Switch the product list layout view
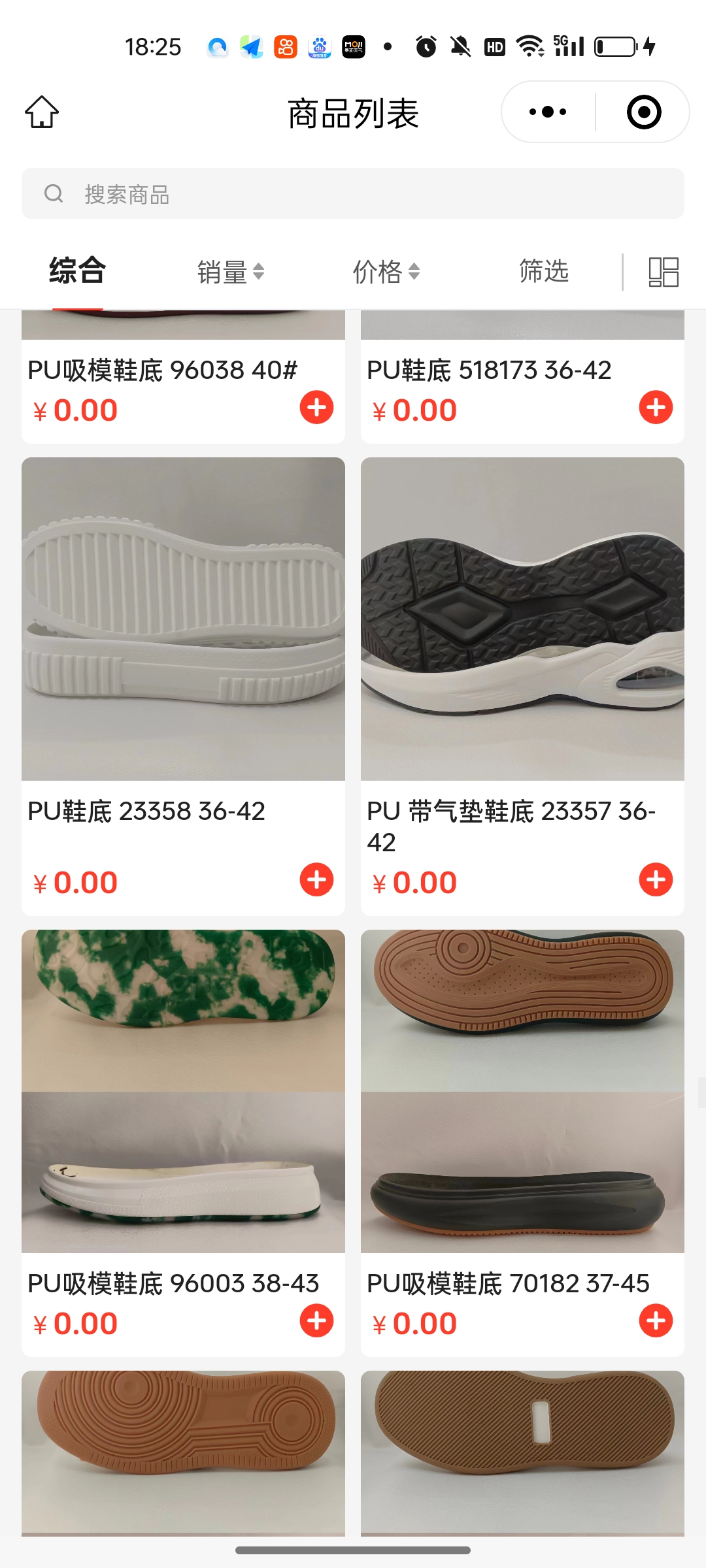This screenshot has height=1568, width=706. pos(663,272)
